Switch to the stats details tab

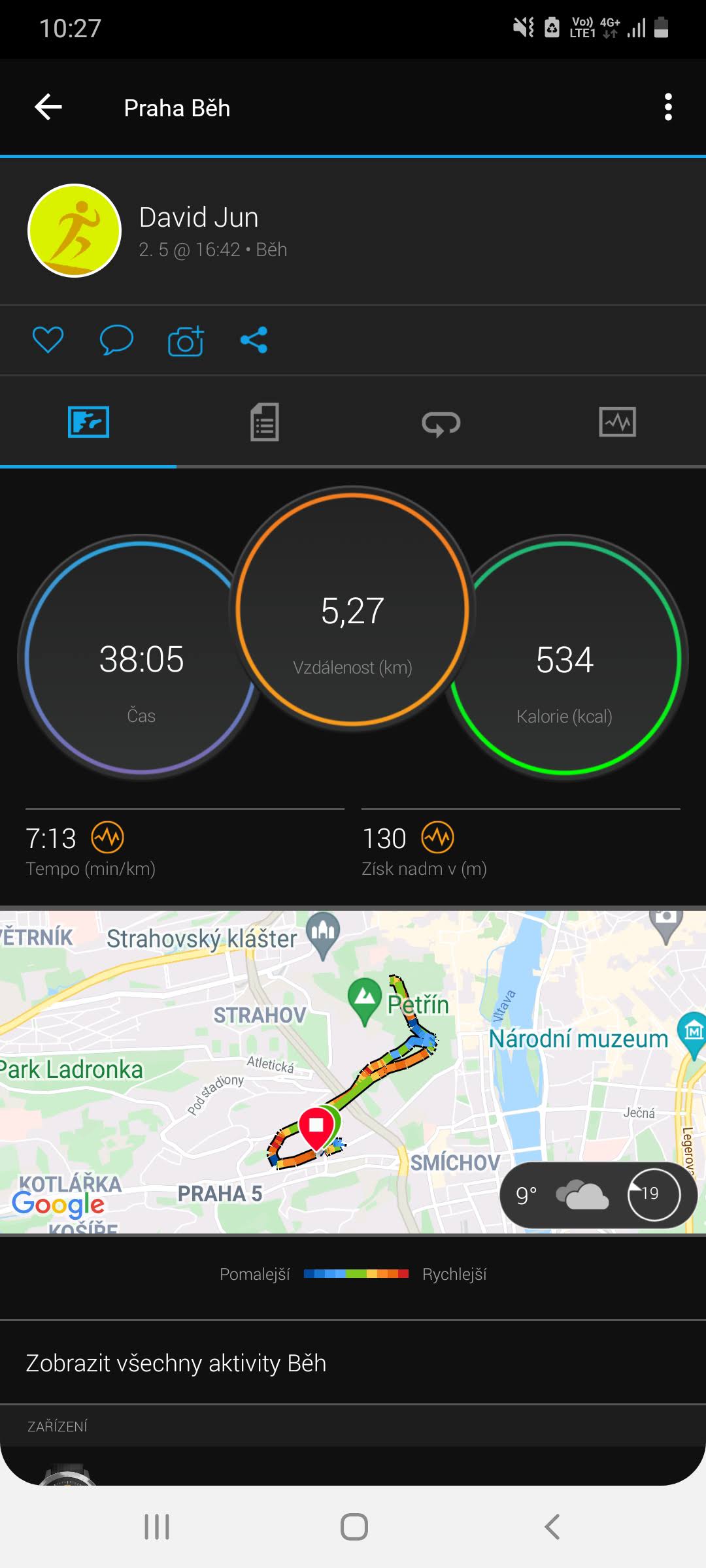tap(265, 422)
